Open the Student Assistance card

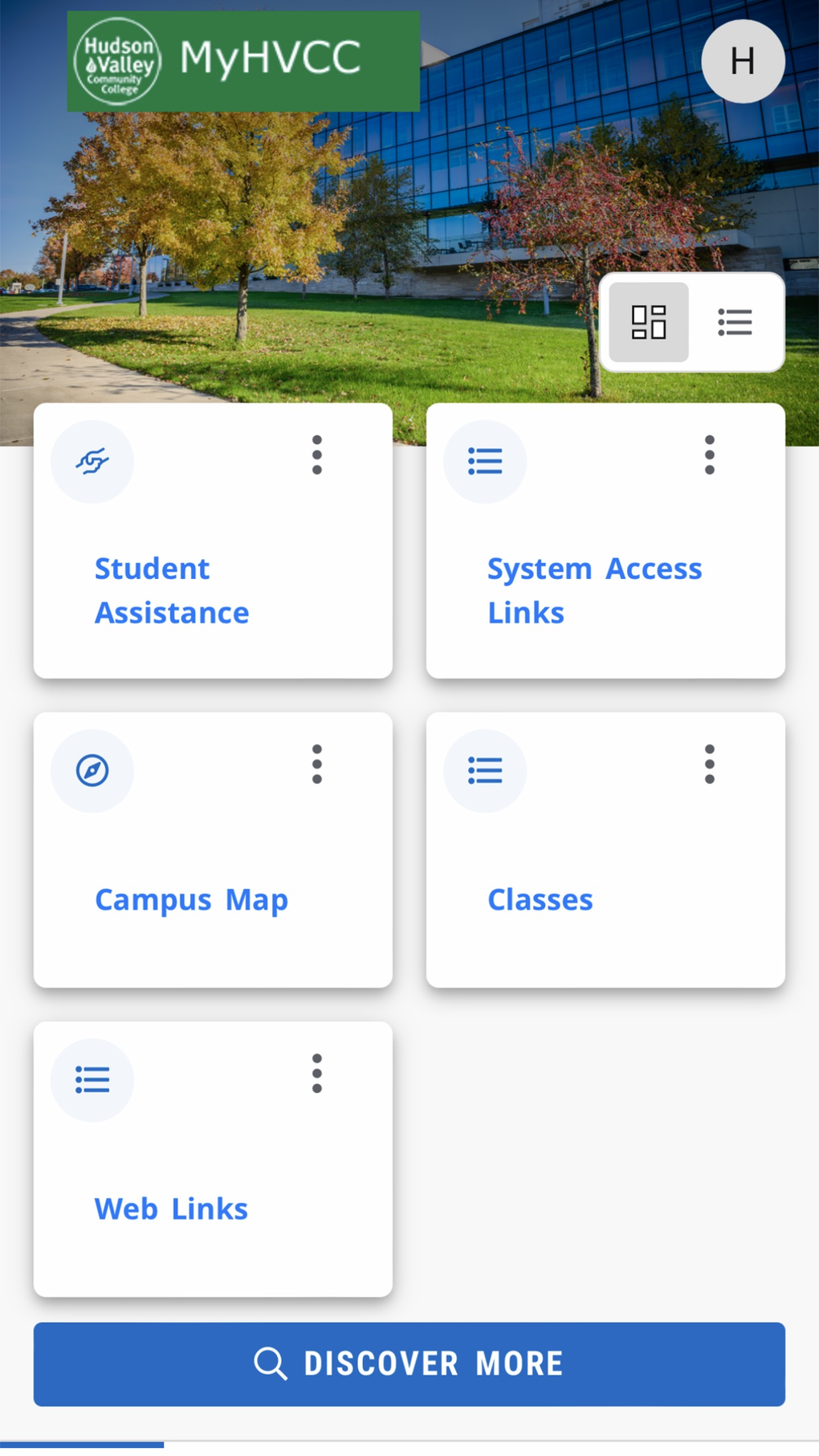coord(172,590)
